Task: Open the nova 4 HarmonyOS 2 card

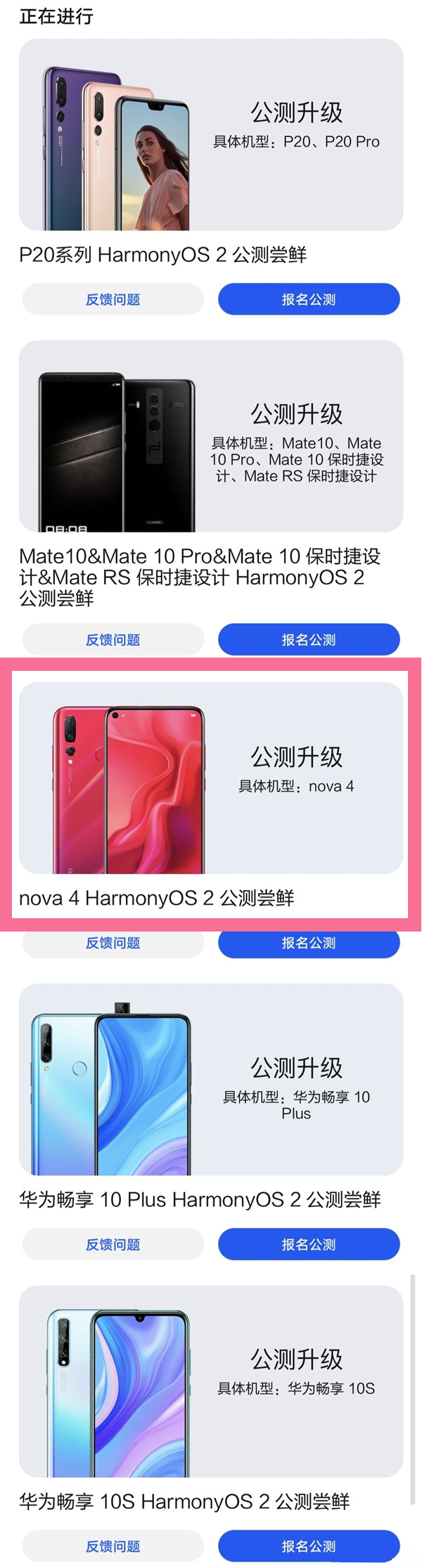Action: pyautogui.click(x=211, y=778)
